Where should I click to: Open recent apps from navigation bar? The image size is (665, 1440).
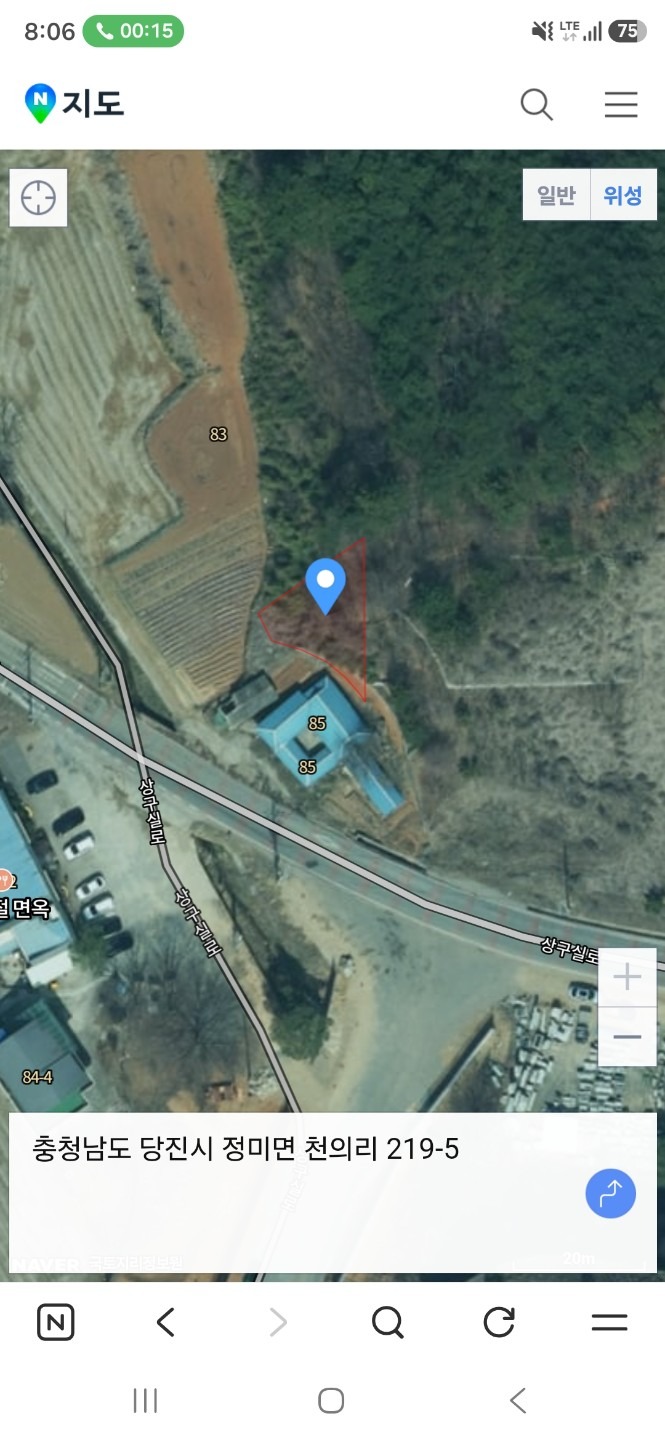146,1400
